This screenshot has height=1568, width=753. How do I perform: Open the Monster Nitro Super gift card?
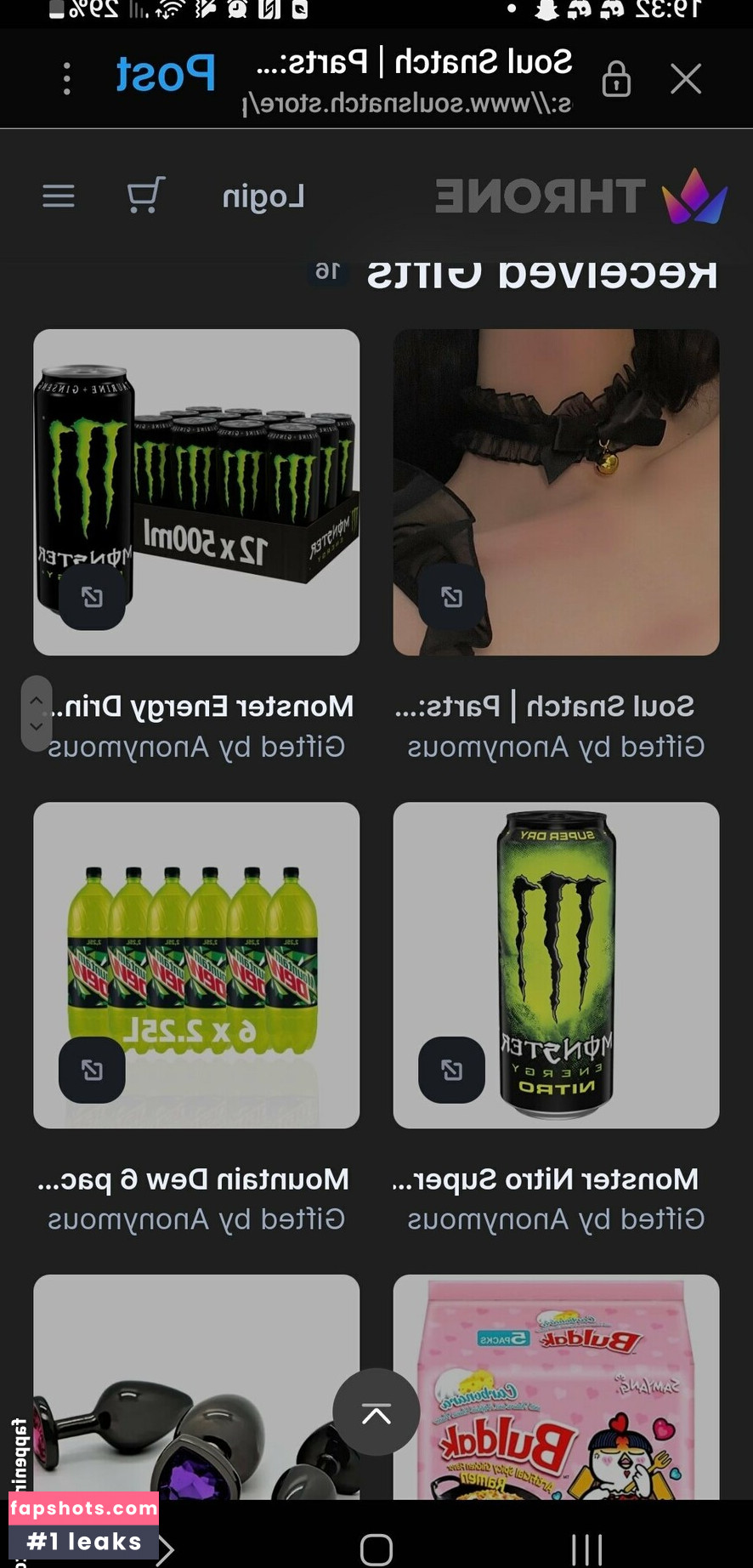(x=556, y=964)
